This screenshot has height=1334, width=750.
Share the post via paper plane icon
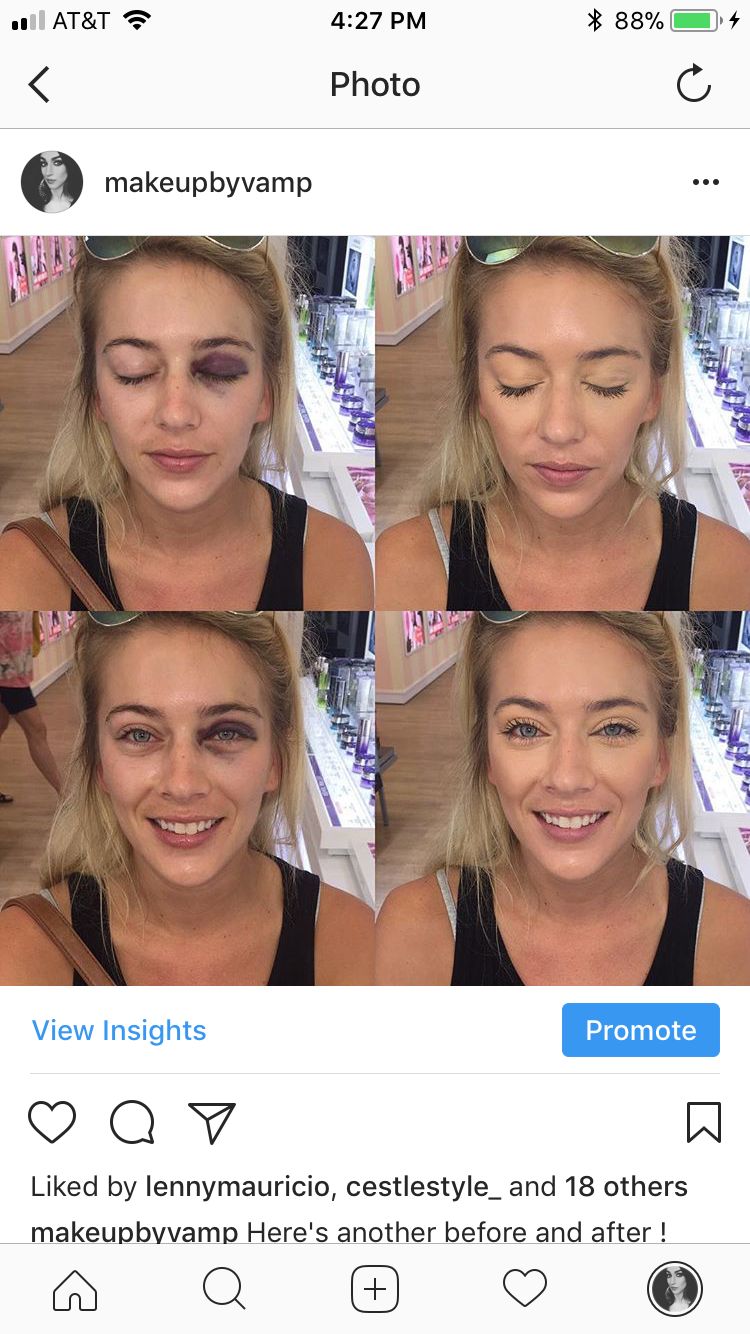(x=212, y=1122)
